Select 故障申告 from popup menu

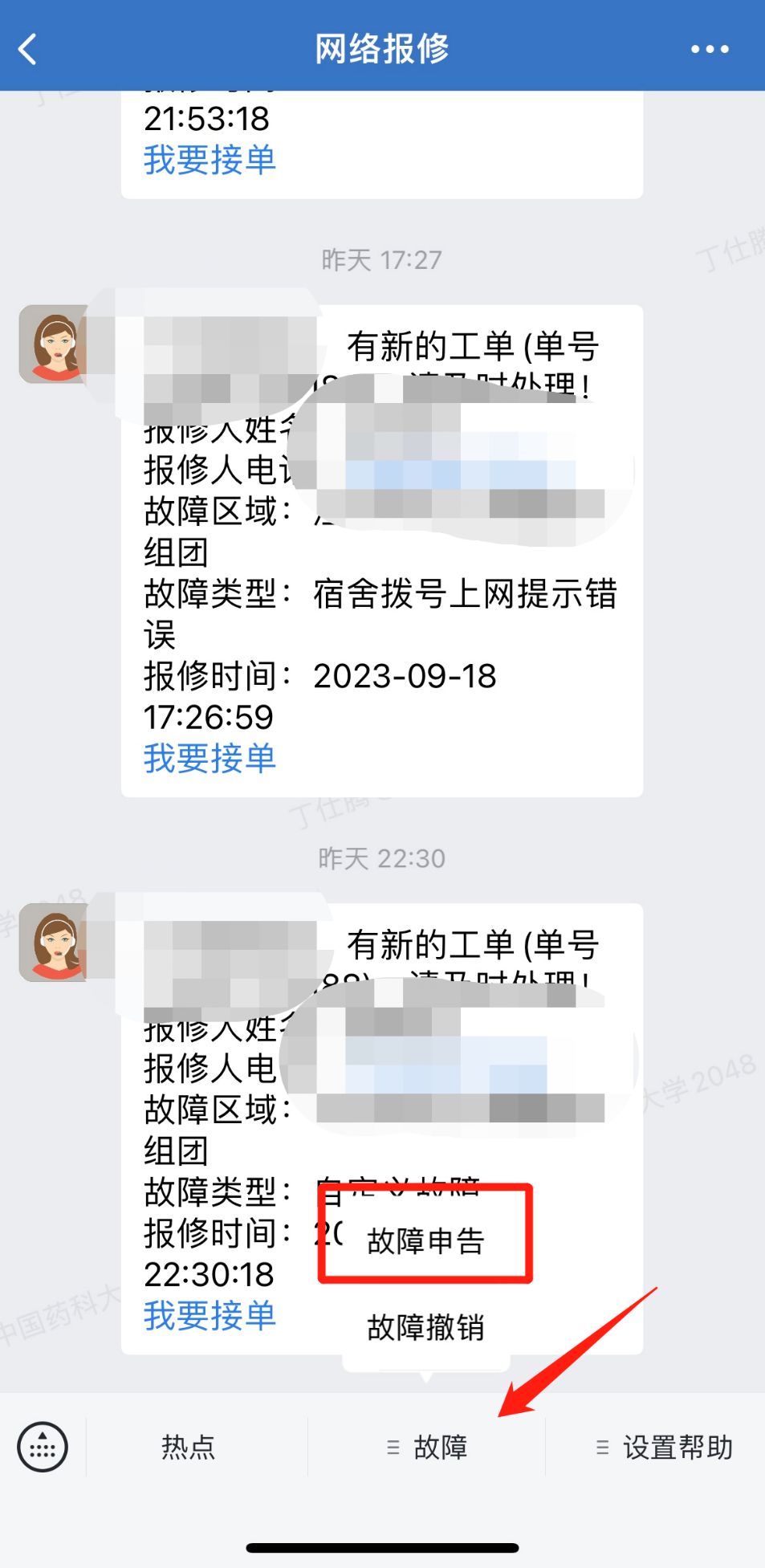pos(425,1241)
